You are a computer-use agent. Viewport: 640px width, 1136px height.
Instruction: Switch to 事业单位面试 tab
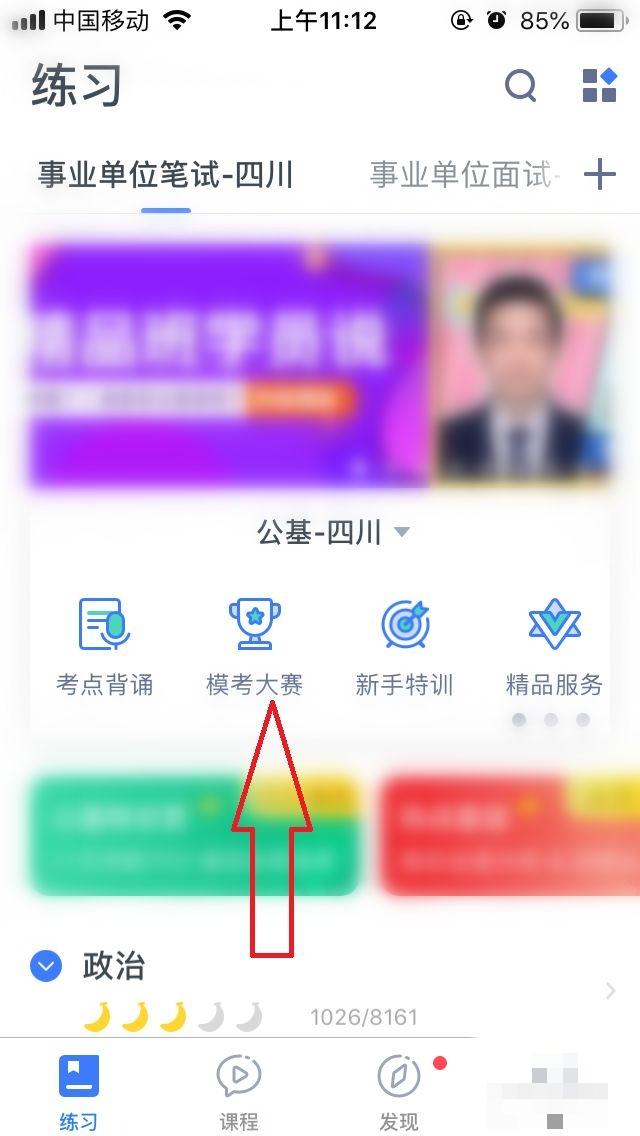(x=465, y=175)
